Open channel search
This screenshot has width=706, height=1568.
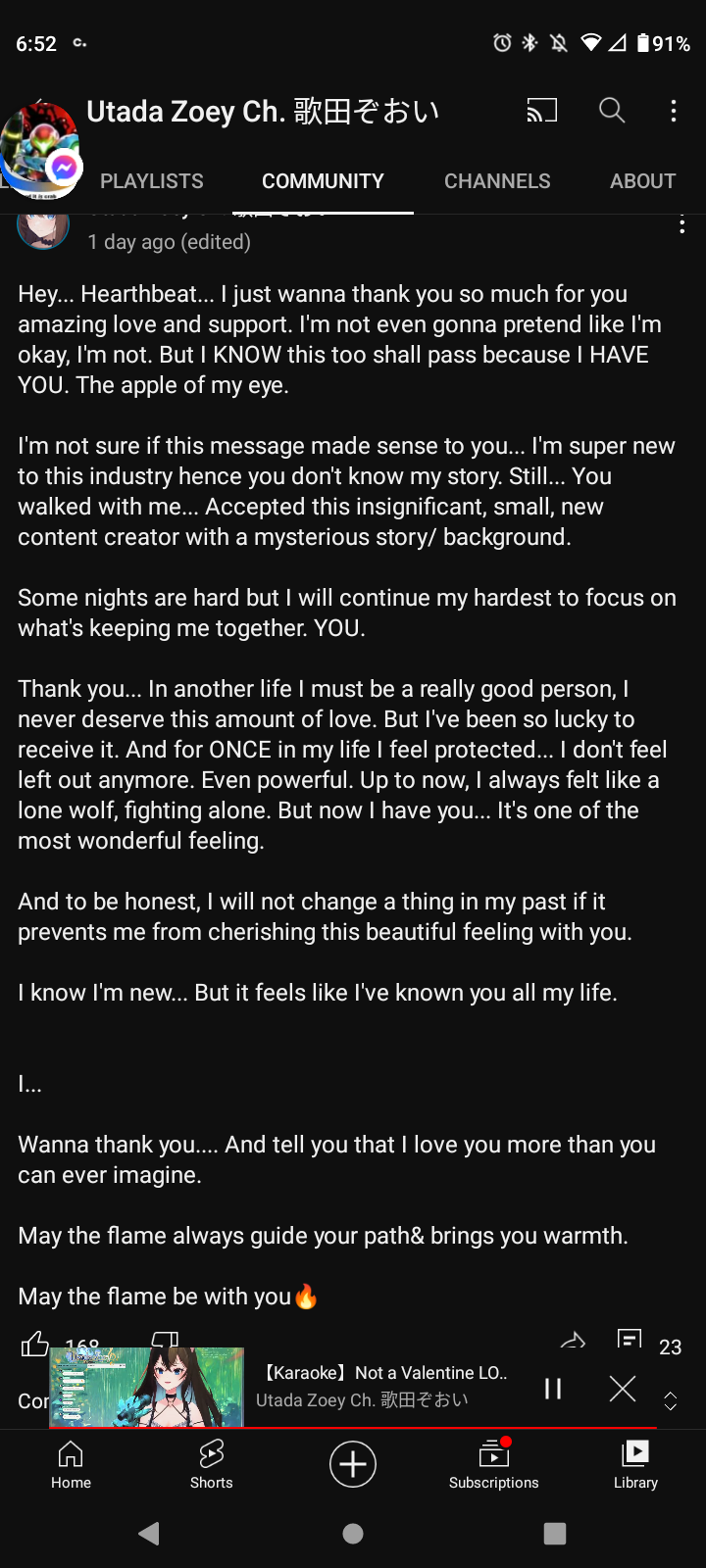pyautogui.click(x=612, y=111)
